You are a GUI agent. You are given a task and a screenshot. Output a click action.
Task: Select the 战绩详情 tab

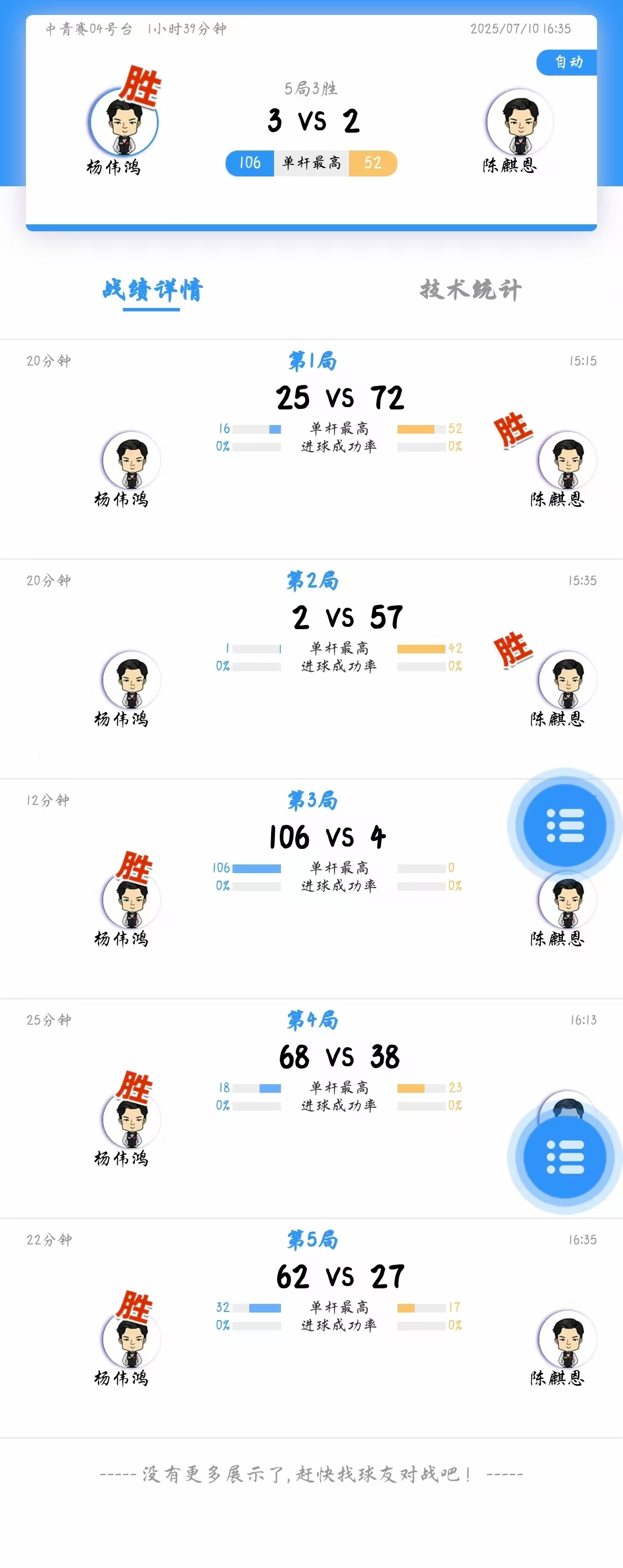coord(152,289)
